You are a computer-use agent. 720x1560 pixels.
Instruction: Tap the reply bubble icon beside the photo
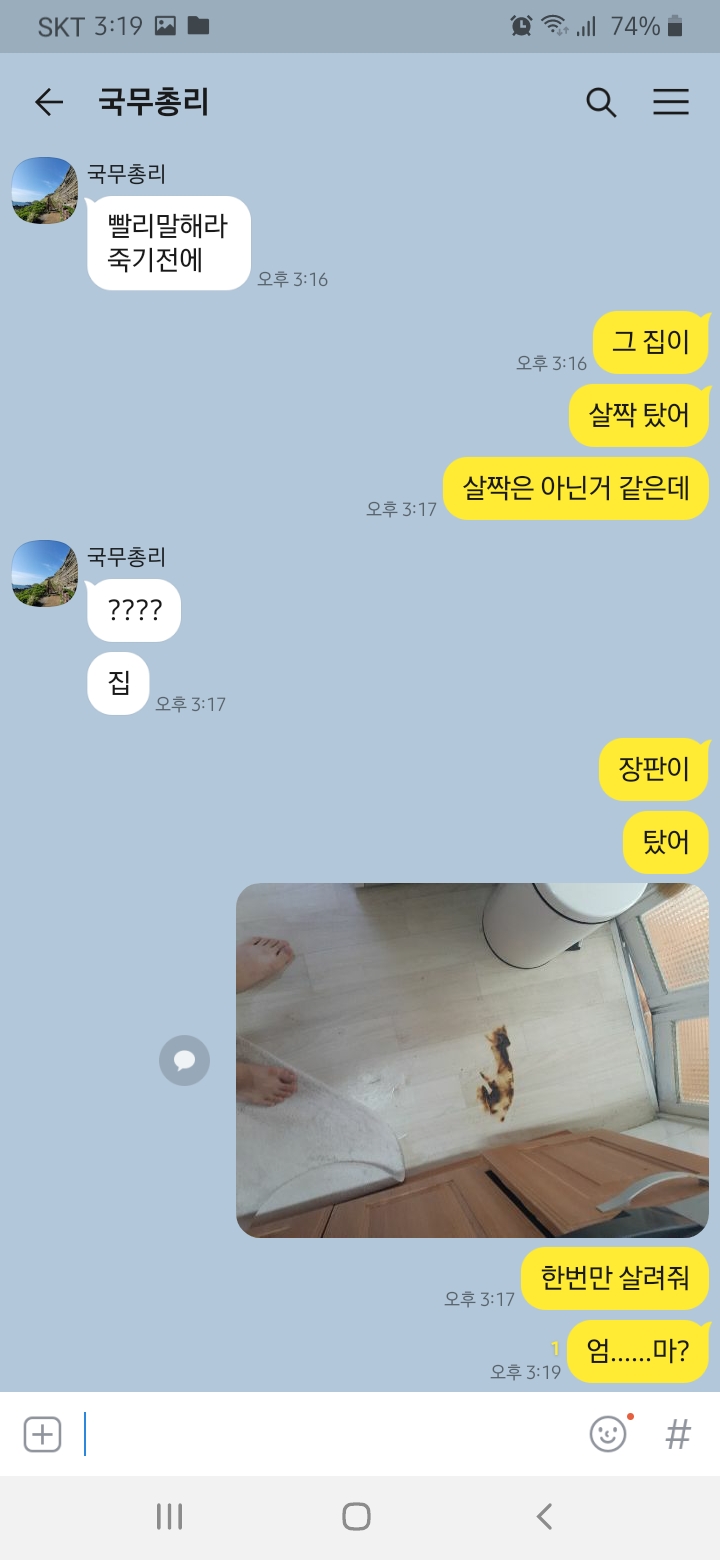pos(184,1060)
